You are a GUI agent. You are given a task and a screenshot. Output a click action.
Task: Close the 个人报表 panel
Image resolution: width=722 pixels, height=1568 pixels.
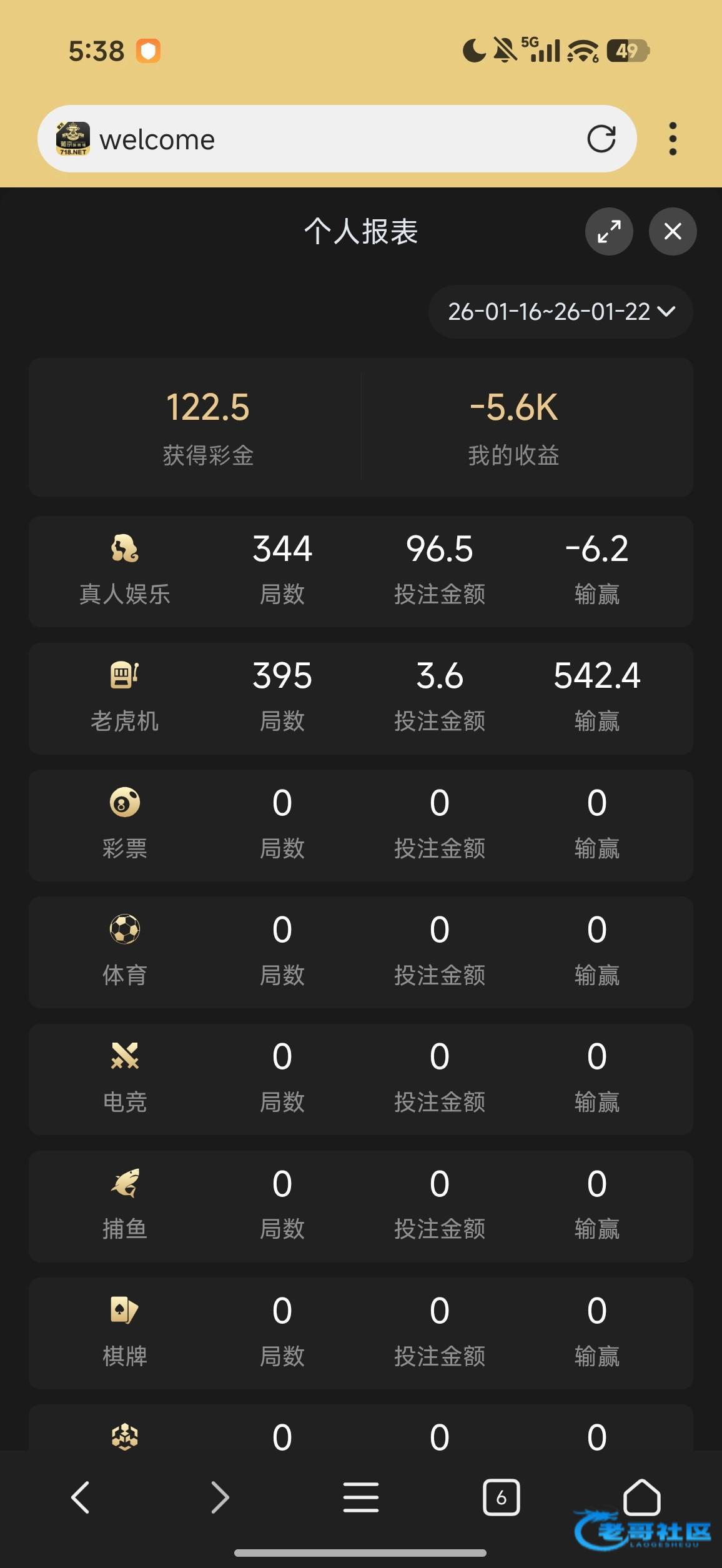click(672, 232)
